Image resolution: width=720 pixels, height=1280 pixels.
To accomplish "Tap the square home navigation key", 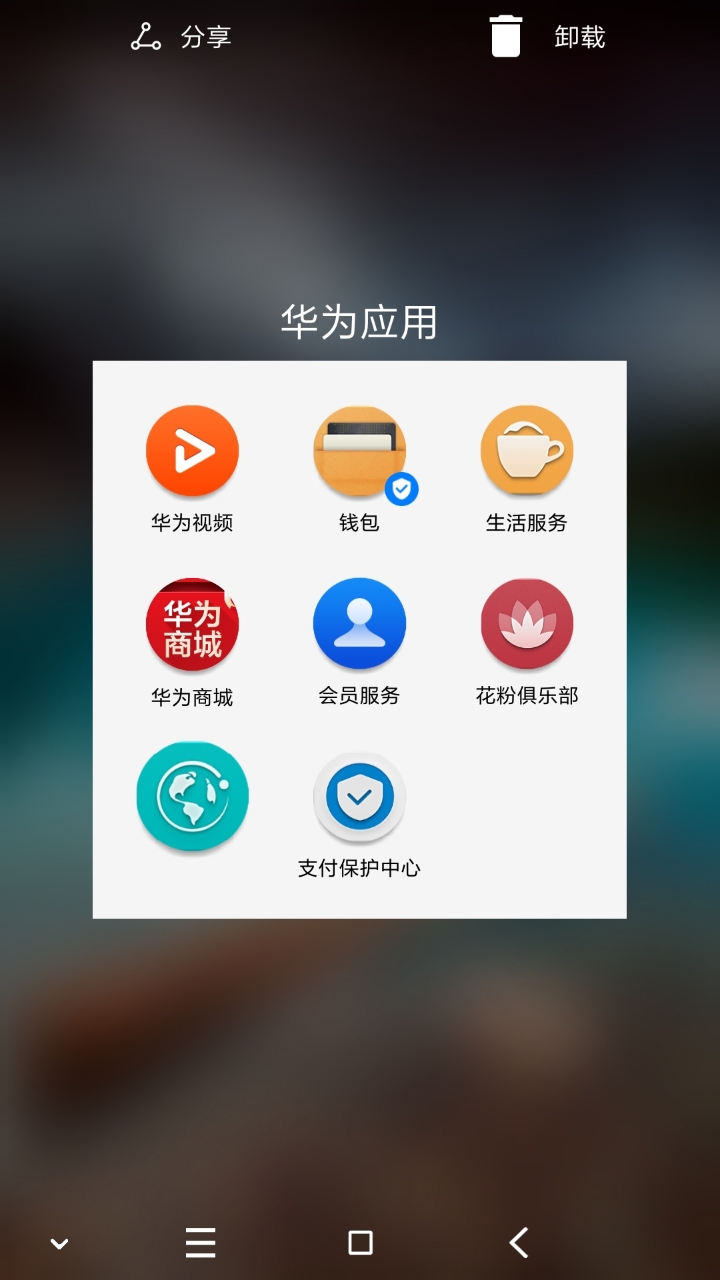I will (359, 1243).
